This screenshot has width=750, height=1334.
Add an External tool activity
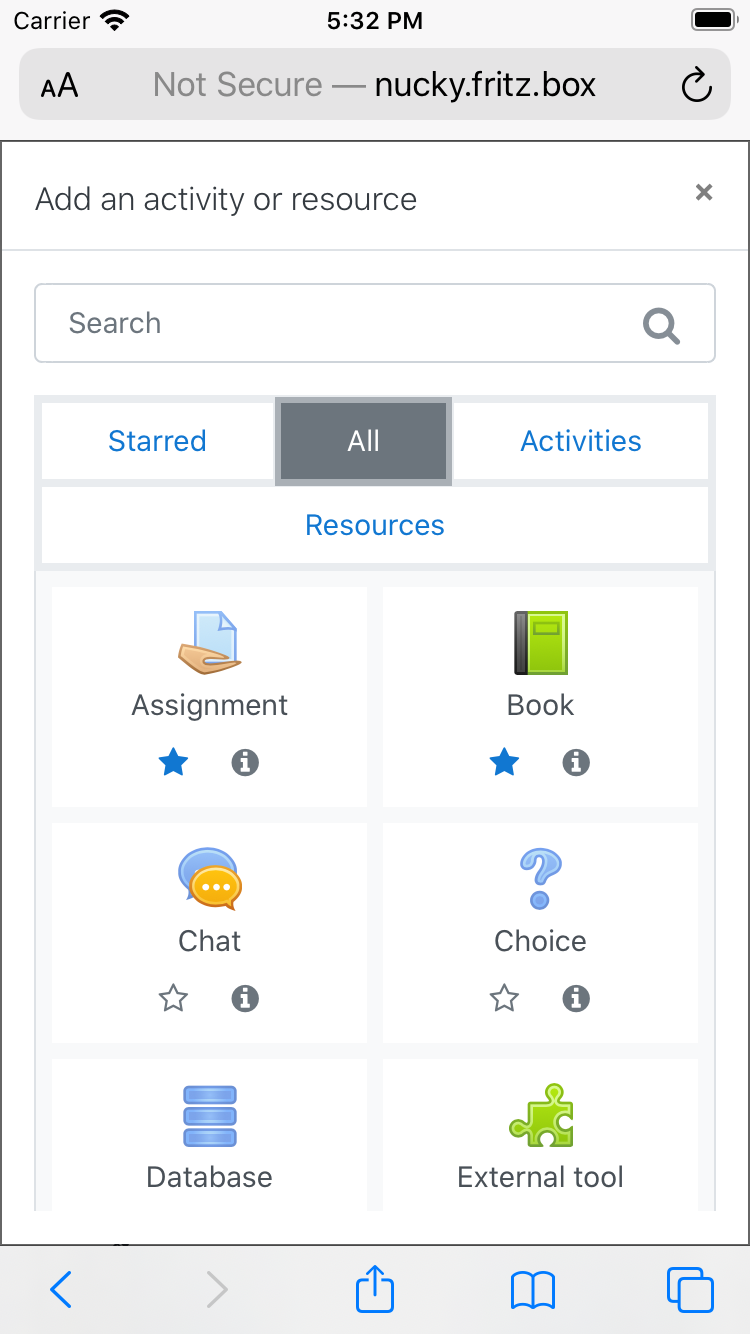click(x=541, y=1137)
